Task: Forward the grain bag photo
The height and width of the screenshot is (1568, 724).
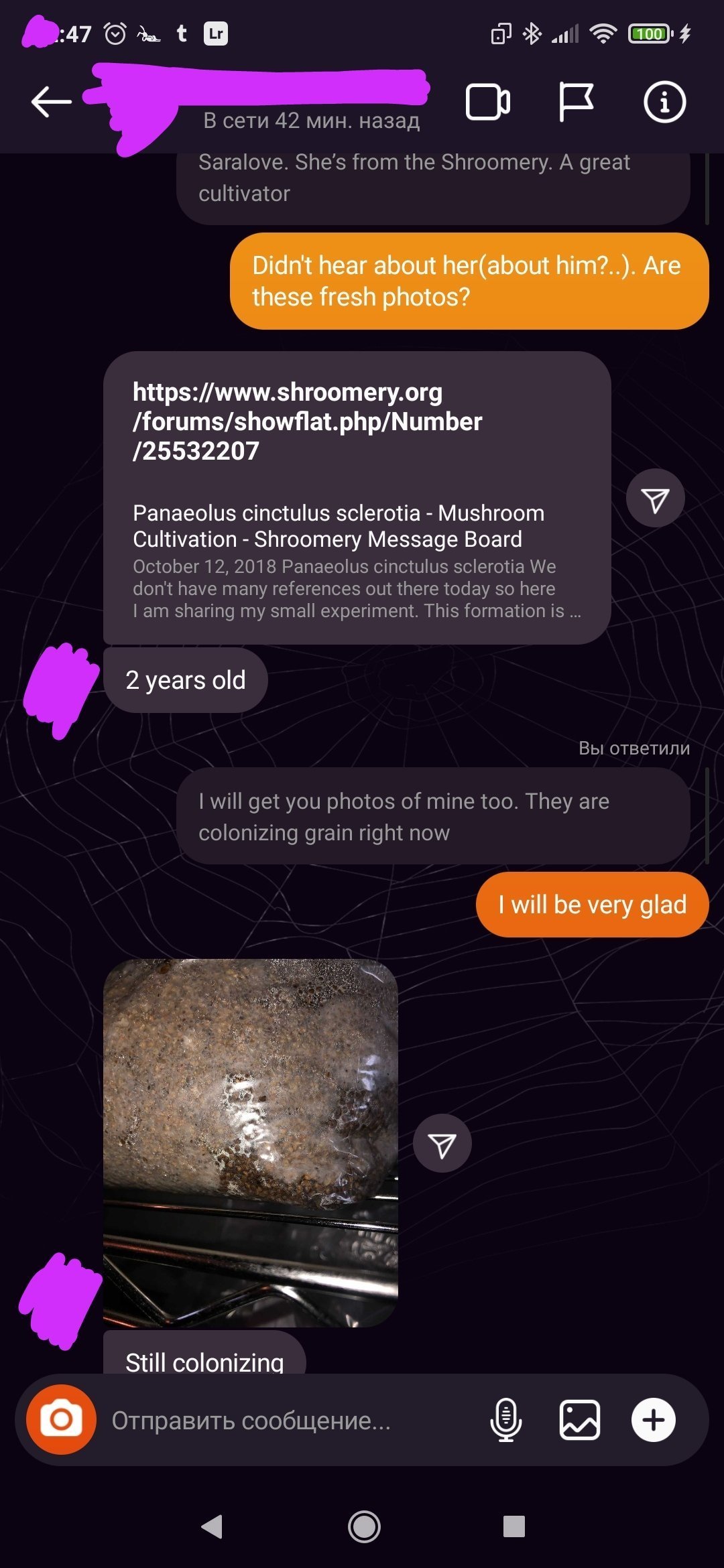Action: pyautogui.click(x=442, y=1143)
